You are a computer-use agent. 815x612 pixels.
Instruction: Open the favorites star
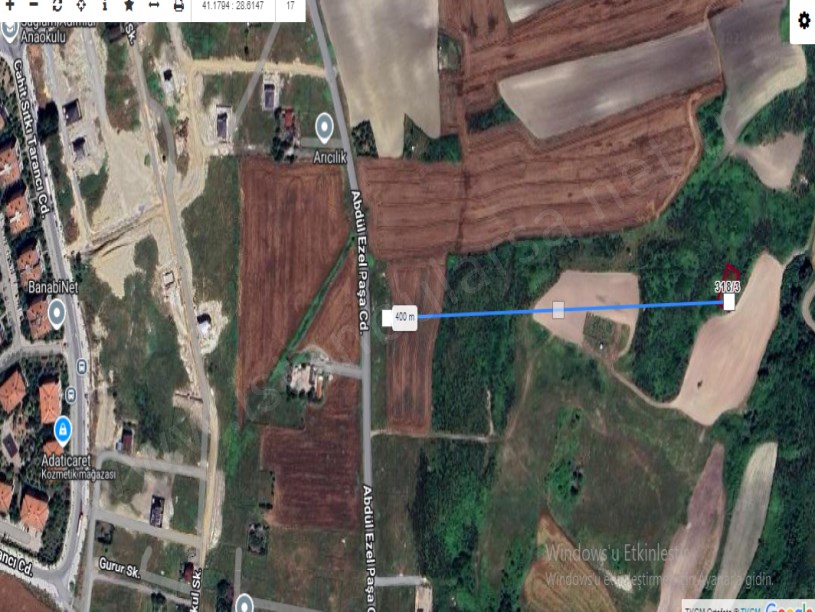click(x=129, y=5)
